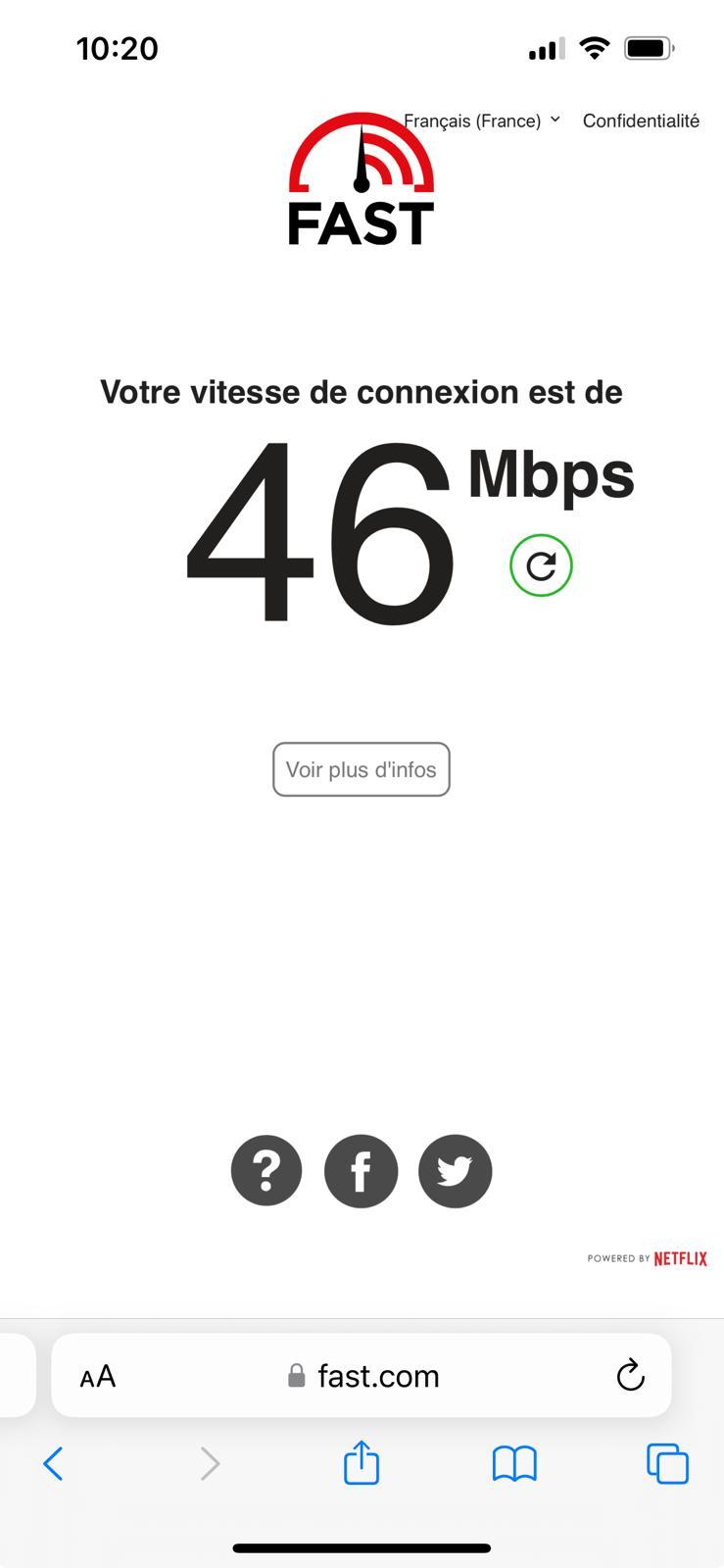
Task: Open the Confidentialité link
Action: point(641,121)
